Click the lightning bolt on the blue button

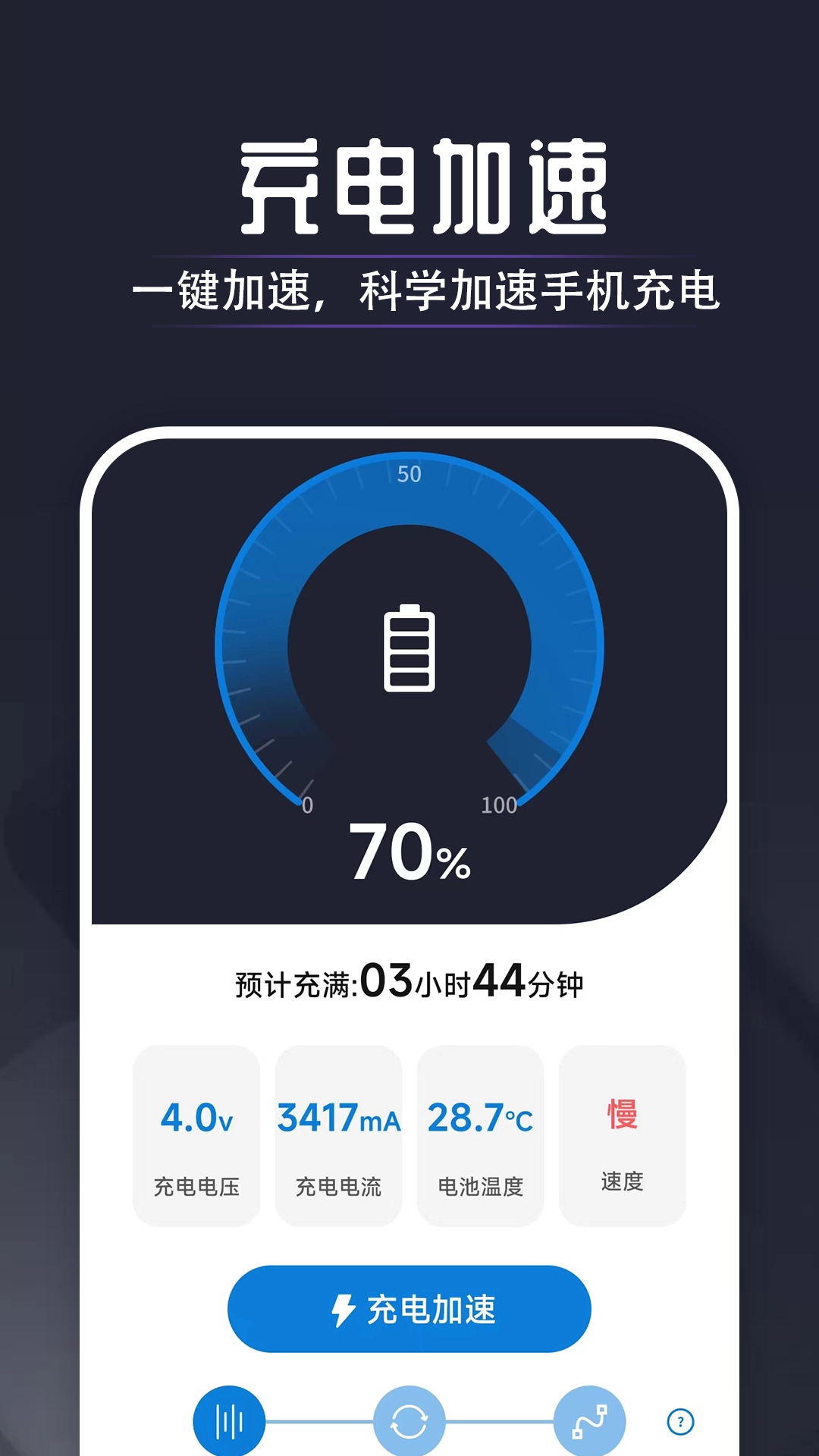click(344, 1312)
